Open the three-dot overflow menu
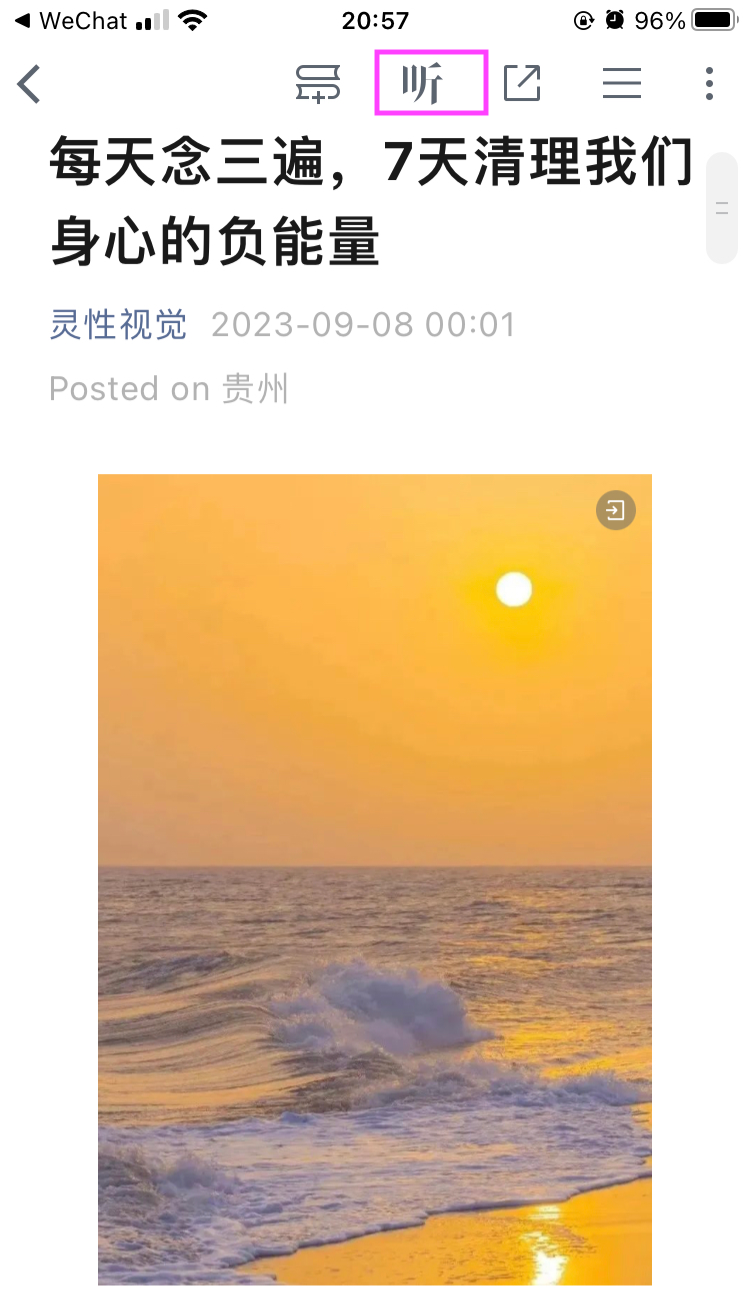The height and width of the screenshot is (1300, 750). 708,84
